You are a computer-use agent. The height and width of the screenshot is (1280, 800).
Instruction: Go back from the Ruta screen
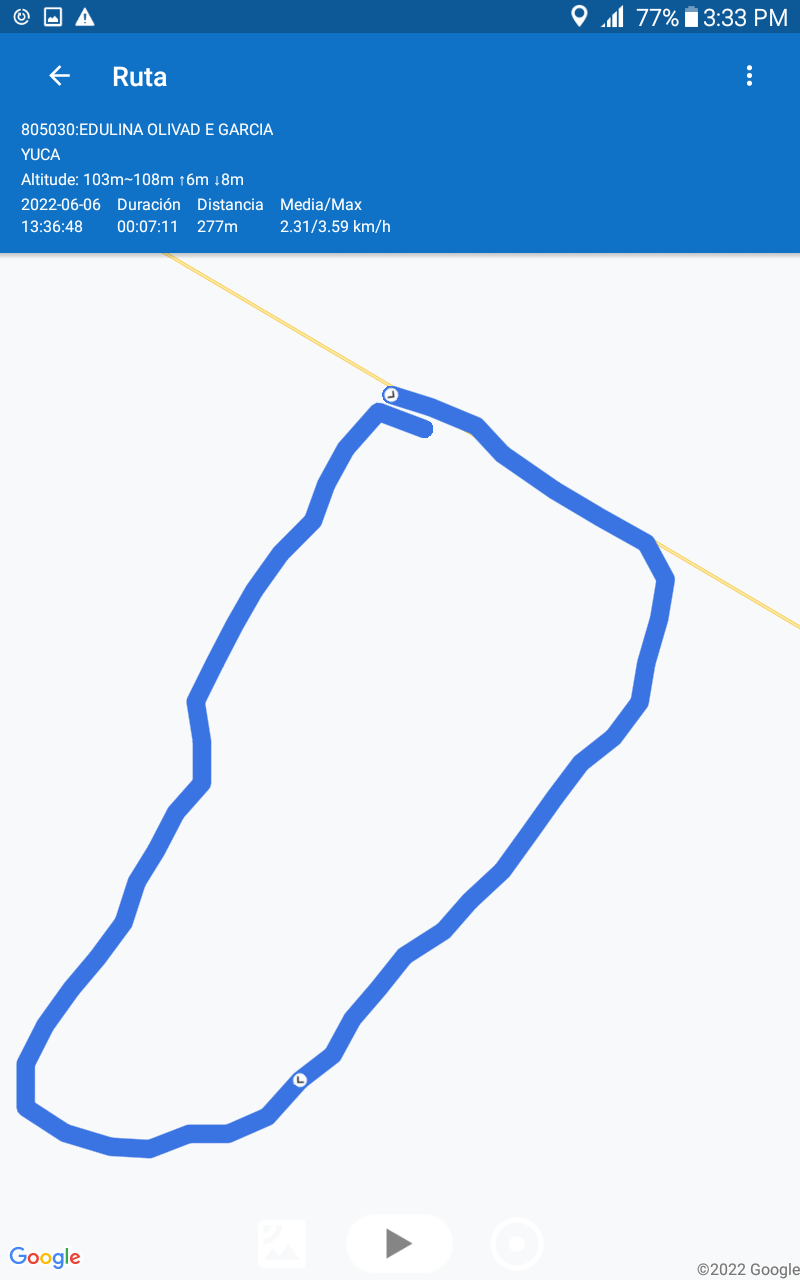pos(60,76)
